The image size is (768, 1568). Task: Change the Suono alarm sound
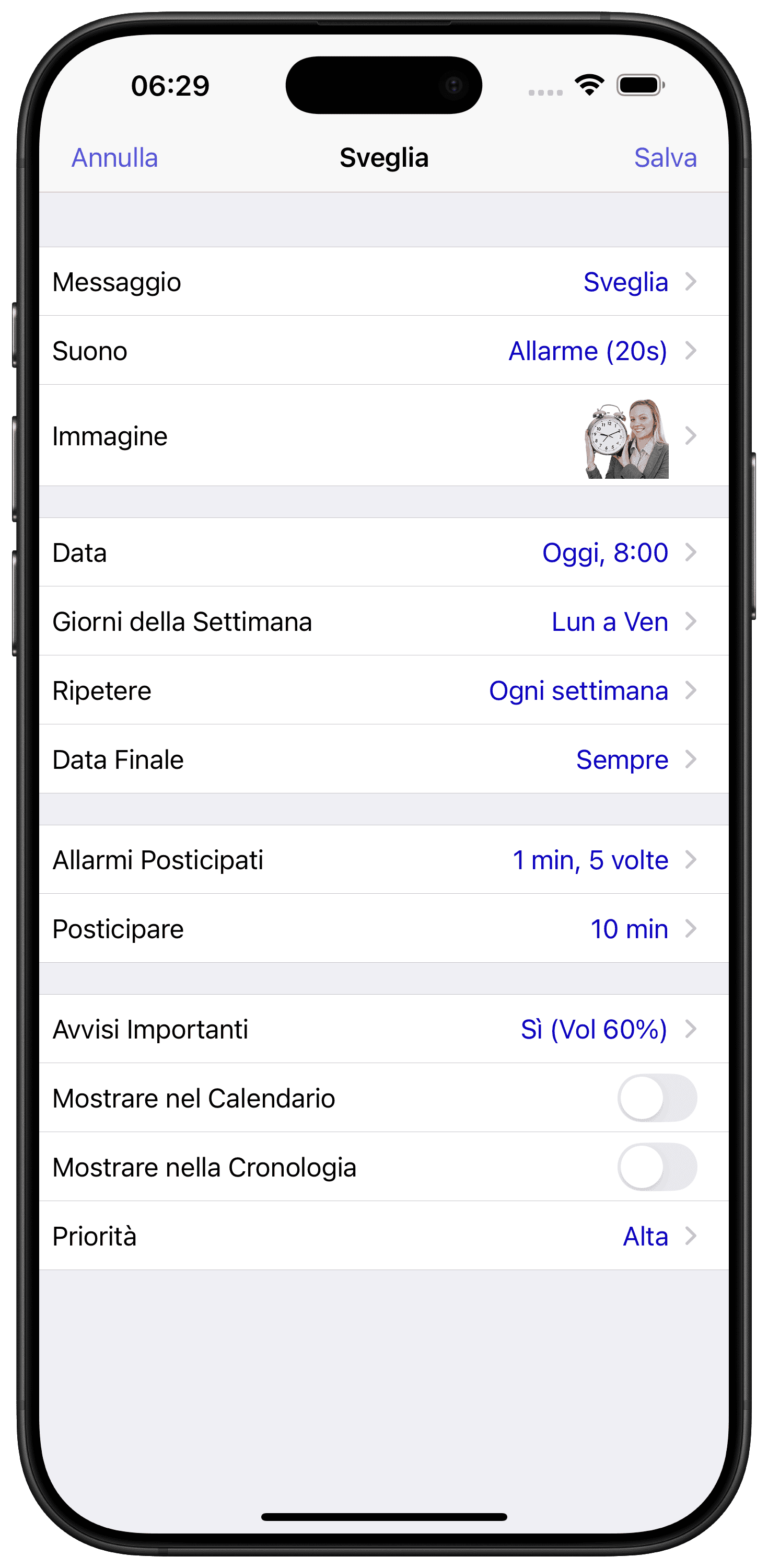pyautogui.click(x=384, y=351)
